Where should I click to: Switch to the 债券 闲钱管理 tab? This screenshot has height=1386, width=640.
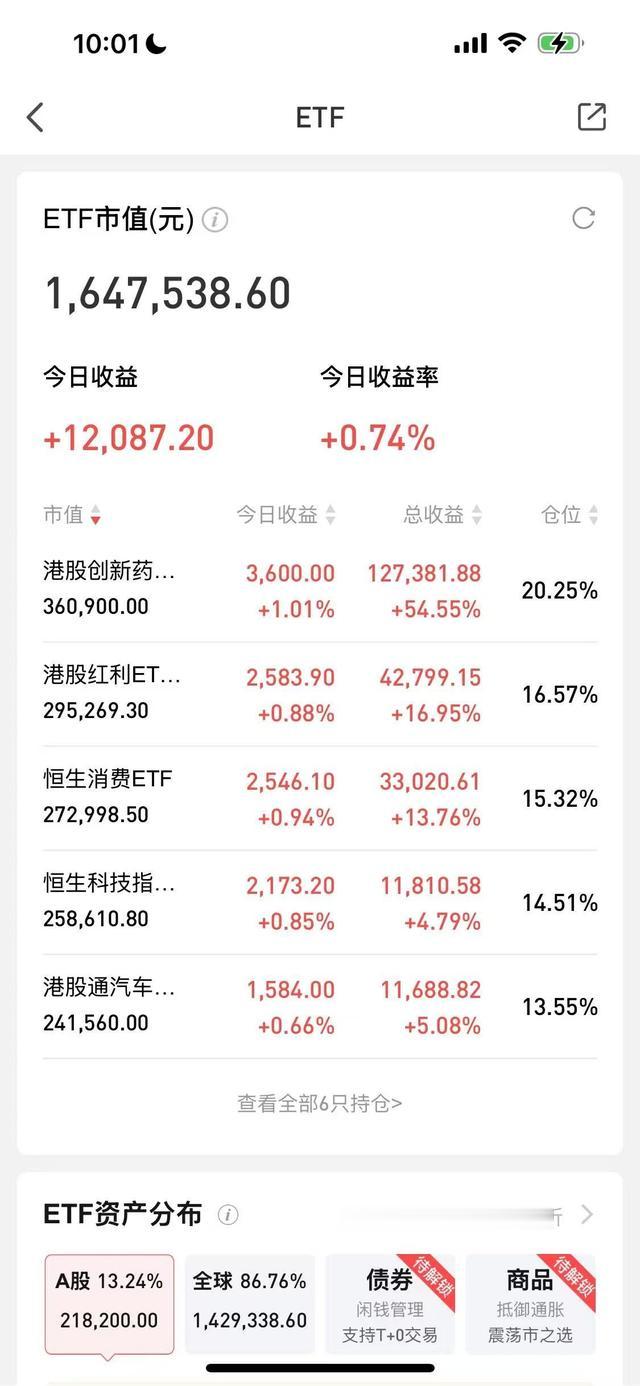(390, 1300)
